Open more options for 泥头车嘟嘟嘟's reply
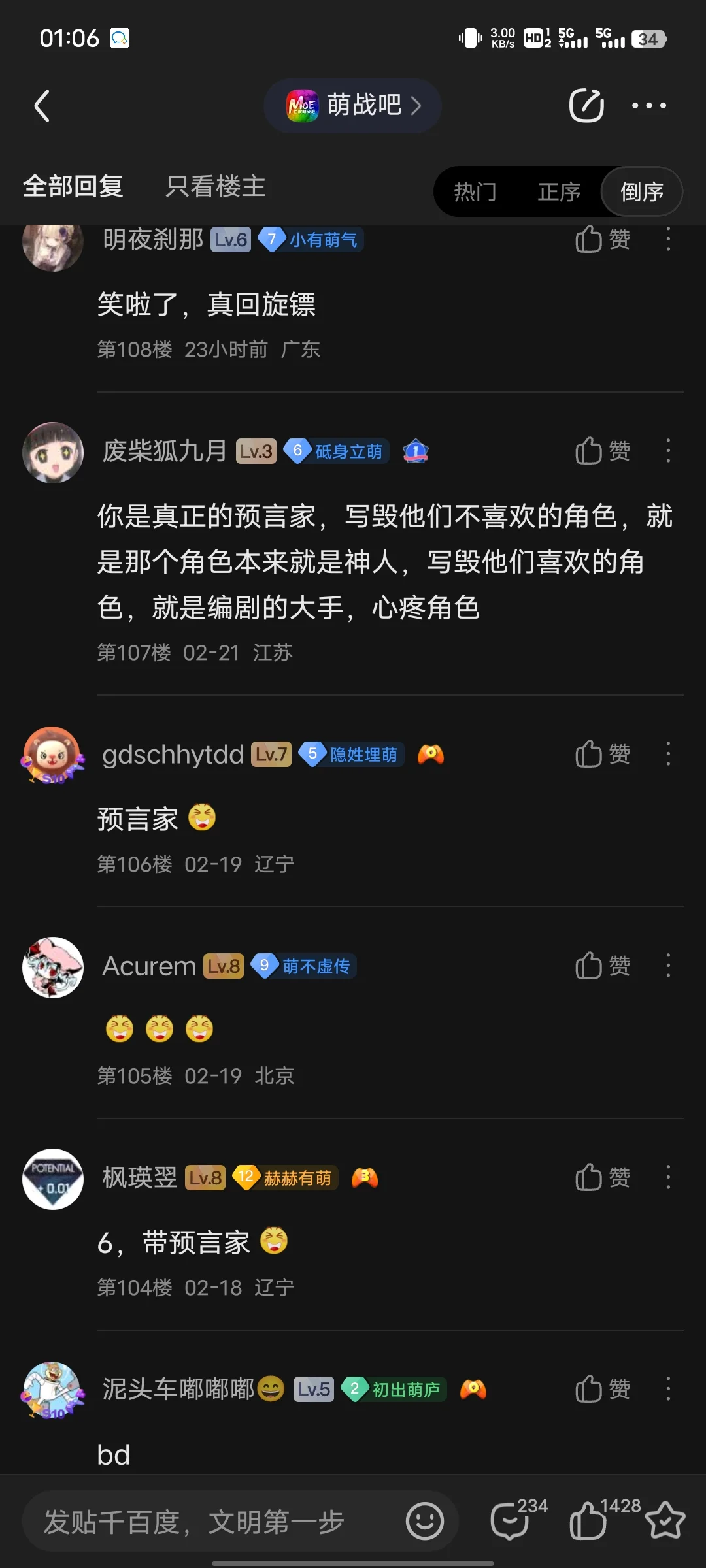The image size is (706, 1568). click(x=668, y=1389)
